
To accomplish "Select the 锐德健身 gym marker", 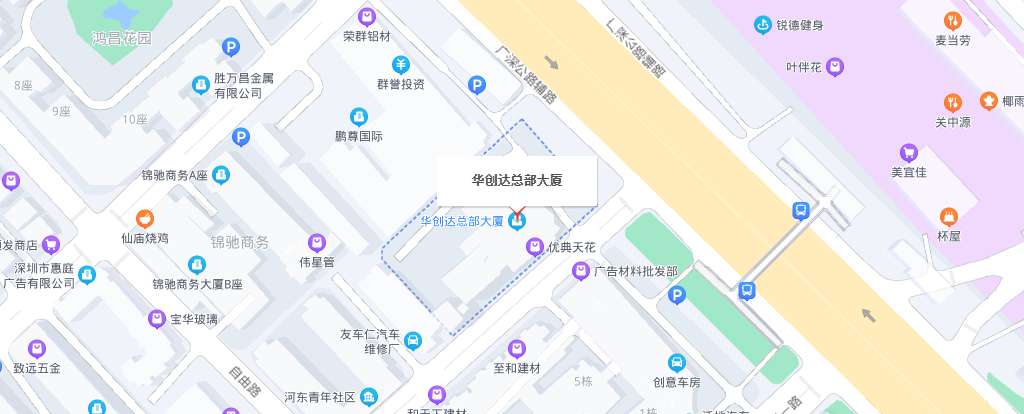I will tap(763, 25).
